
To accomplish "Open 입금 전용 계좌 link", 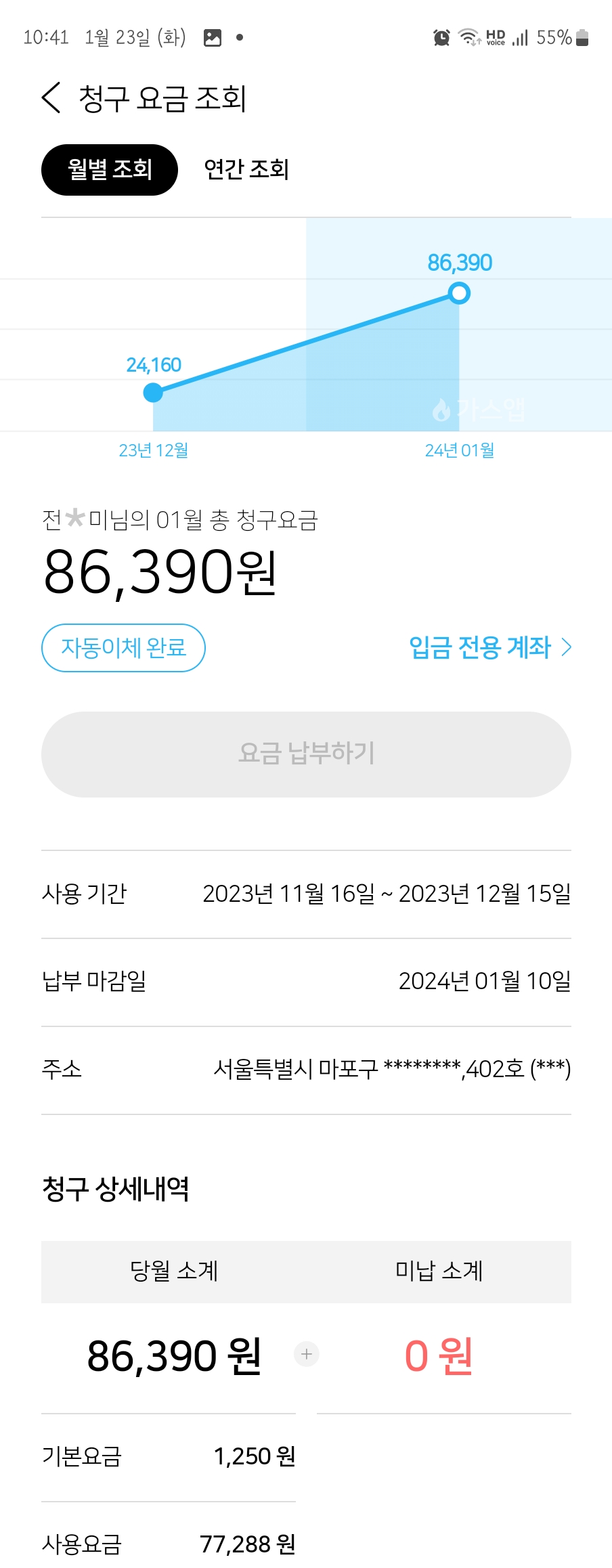I will (490, 648).
